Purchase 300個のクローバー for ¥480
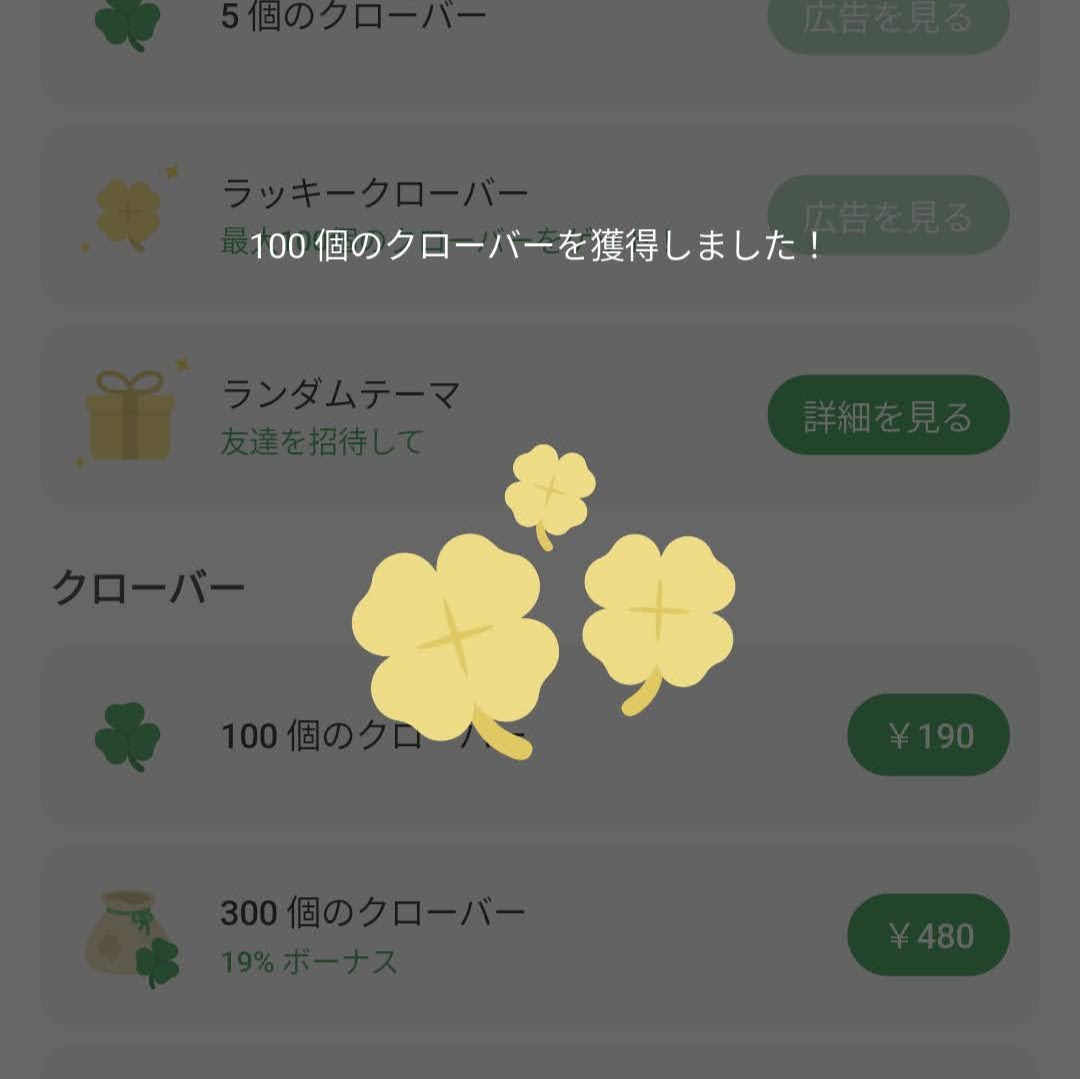Image resolution: width=1080 pixels, height=1079 pixels. click(928, 936)
